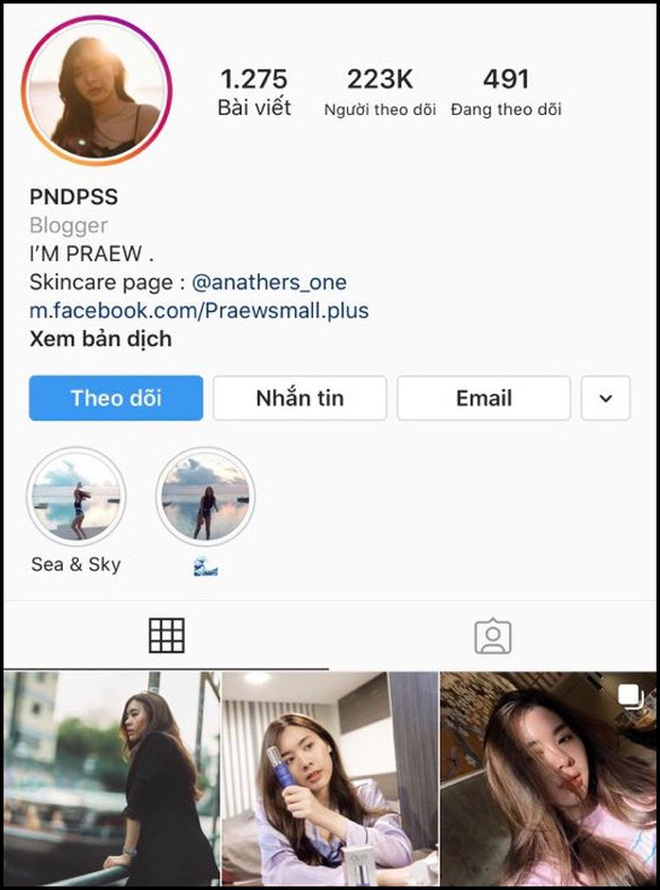Switch to the posts grid tab

coord(166,636)
